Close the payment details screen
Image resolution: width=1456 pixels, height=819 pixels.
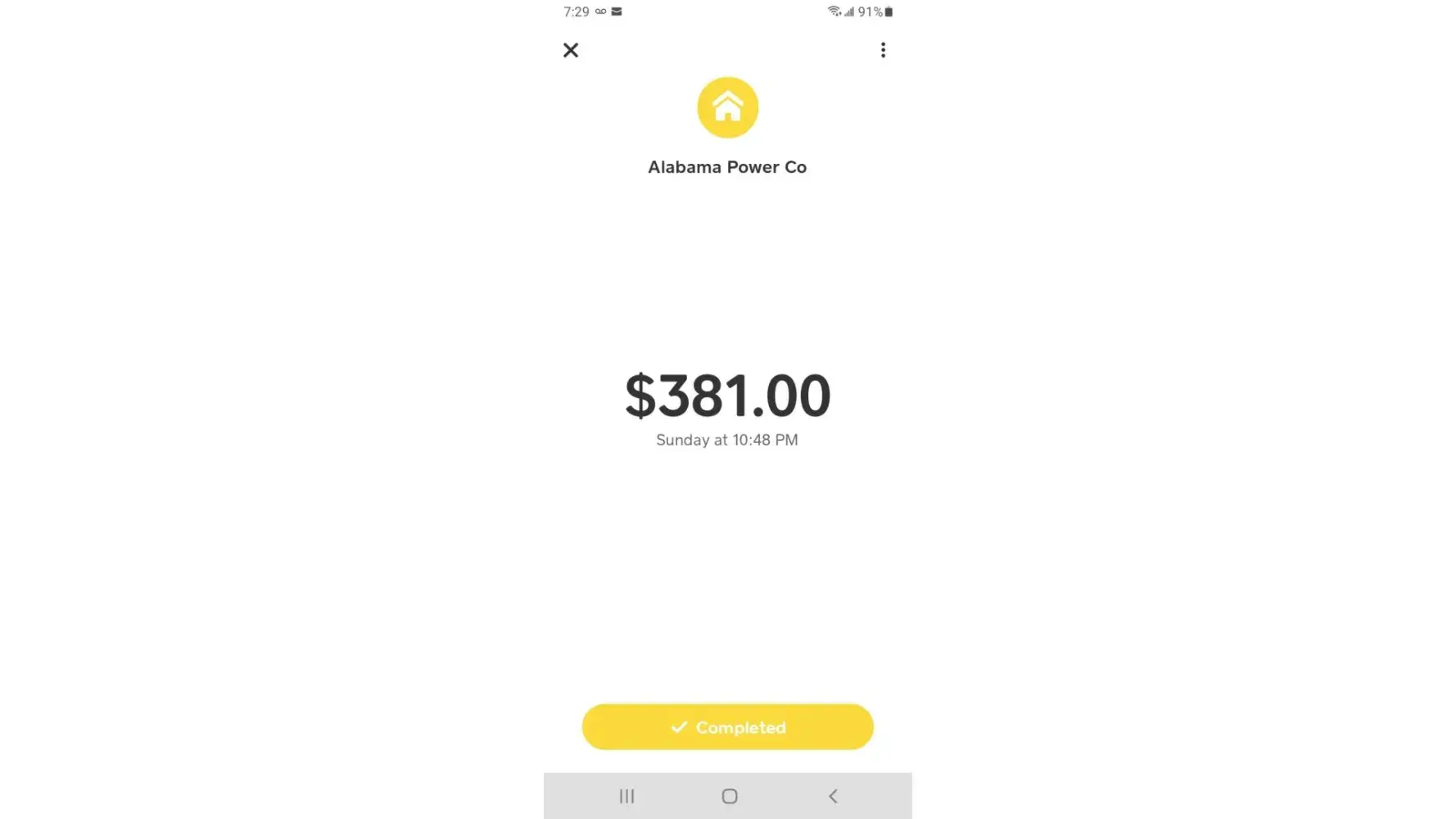click(571, 51)
